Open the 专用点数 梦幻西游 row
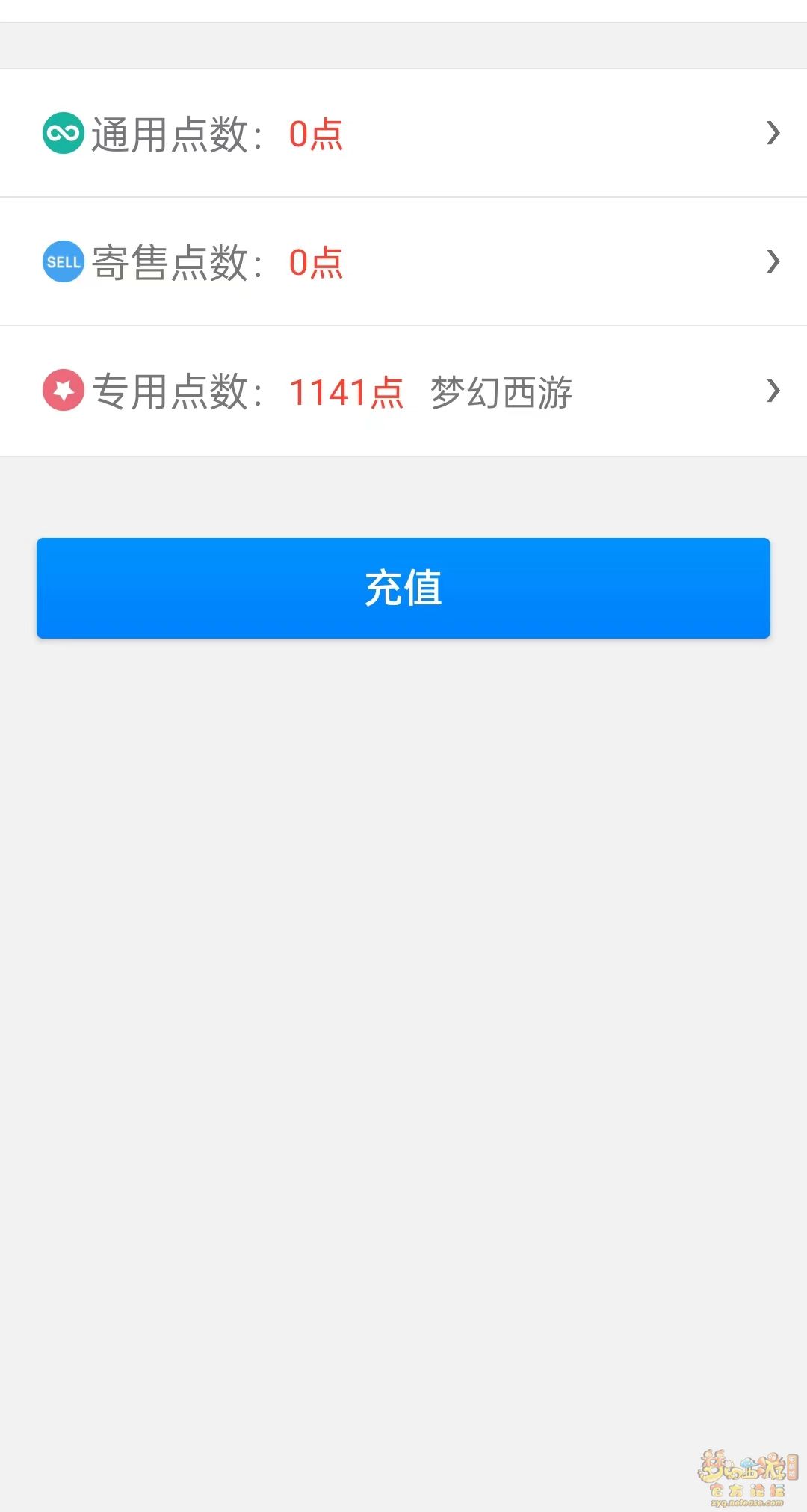 point(403,391)
